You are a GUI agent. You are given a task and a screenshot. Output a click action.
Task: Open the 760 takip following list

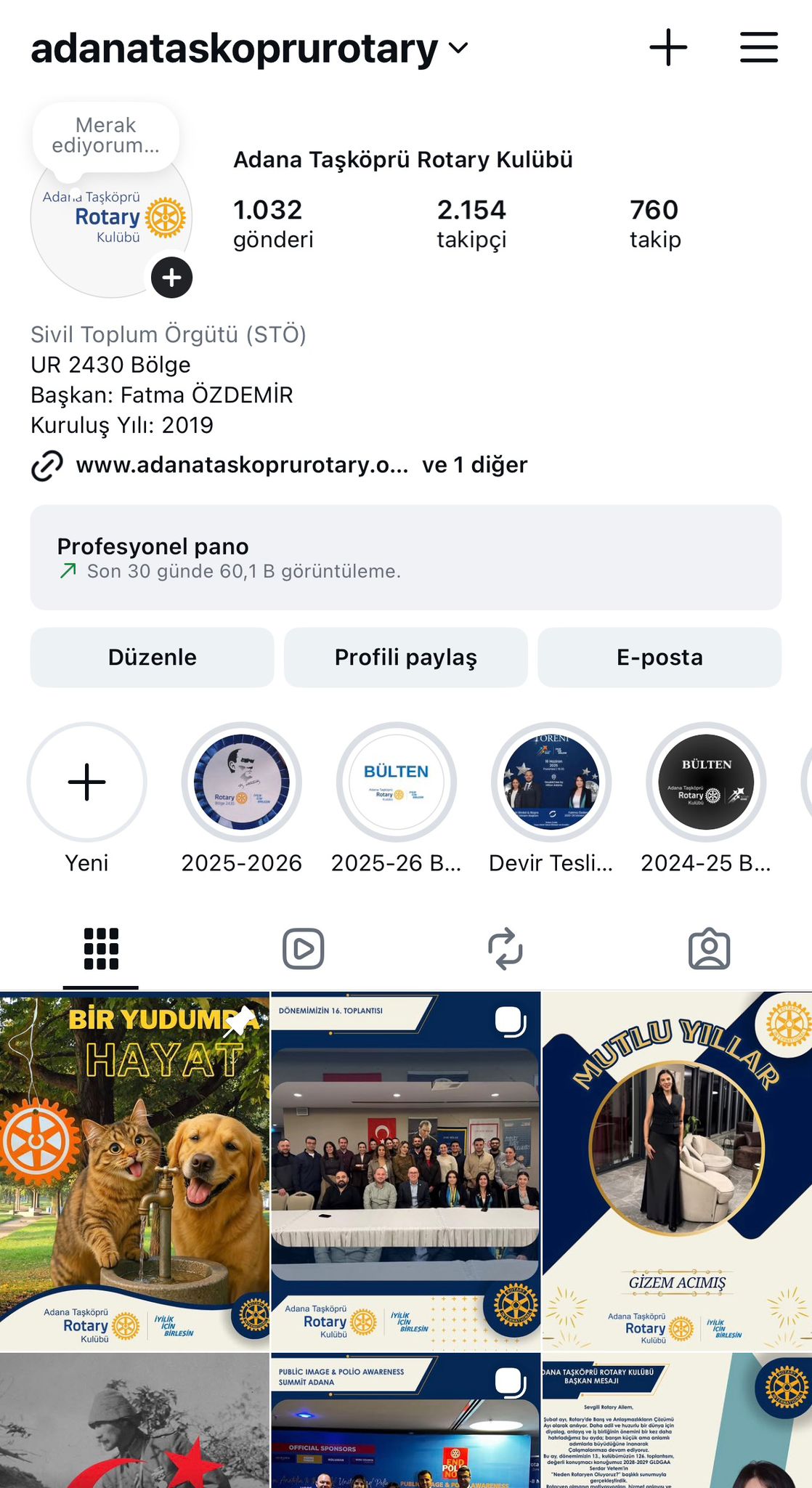655,223
